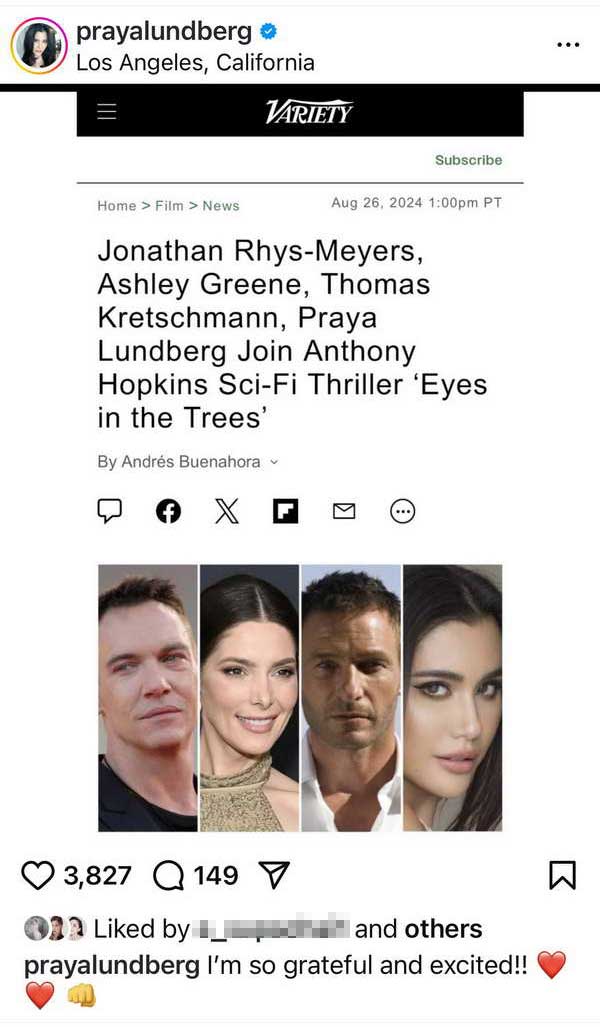The width and height of the screenshot is (600, 1027).
Task: Open comments via the speech bubble icon
Action: [x=168, y=876]
